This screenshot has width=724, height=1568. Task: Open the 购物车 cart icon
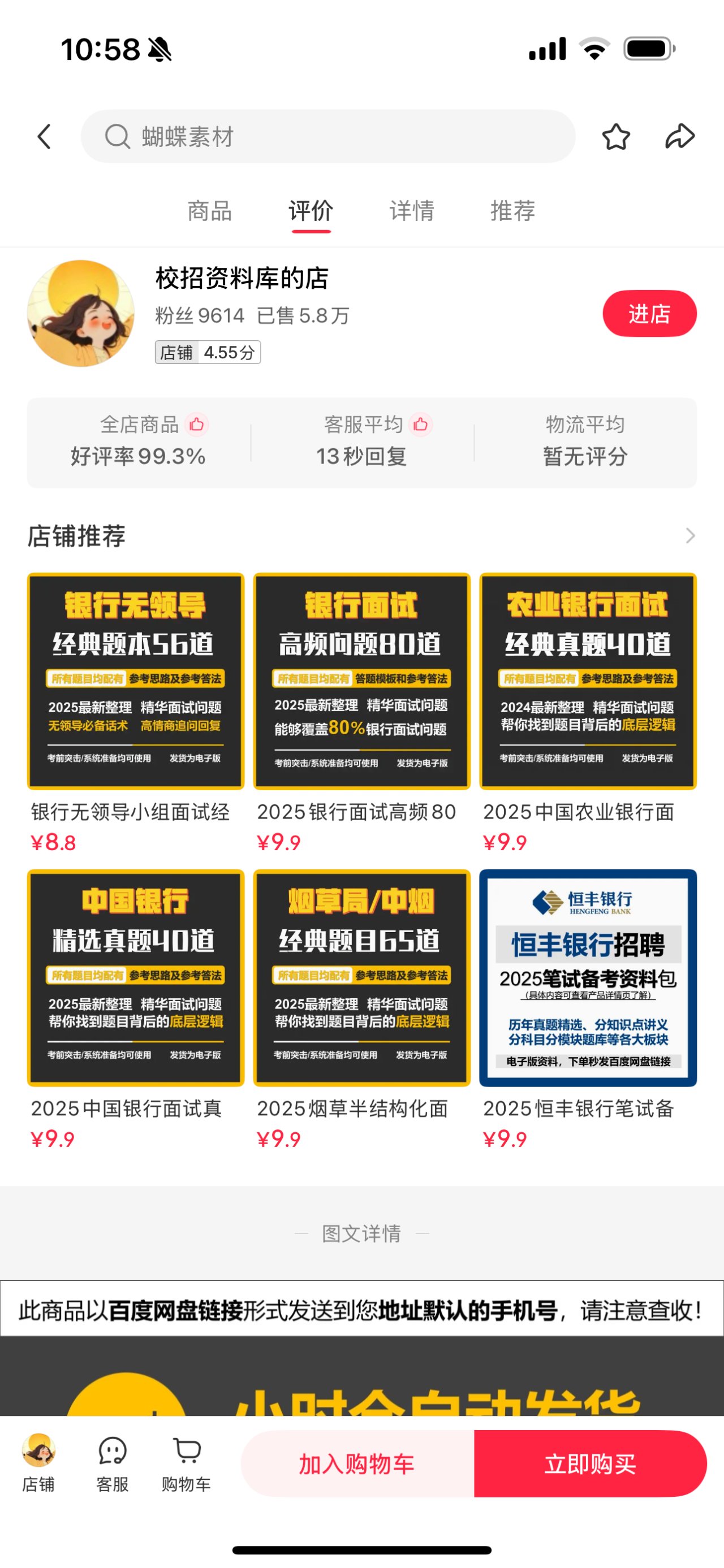[186, 1467]
